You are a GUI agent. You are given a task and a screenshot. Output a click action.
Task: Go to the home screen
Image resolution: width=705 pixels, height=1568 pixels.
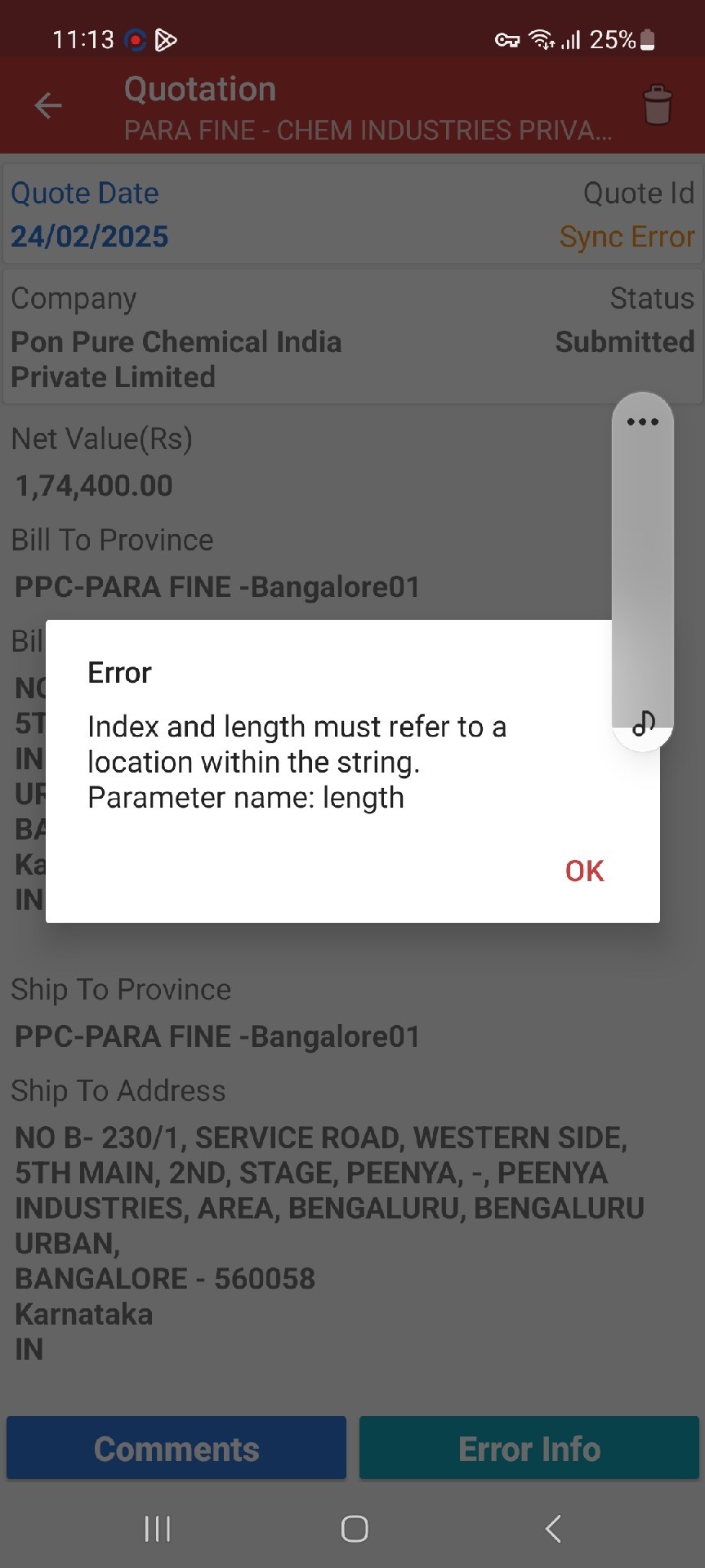click(x=354, y=1529)
